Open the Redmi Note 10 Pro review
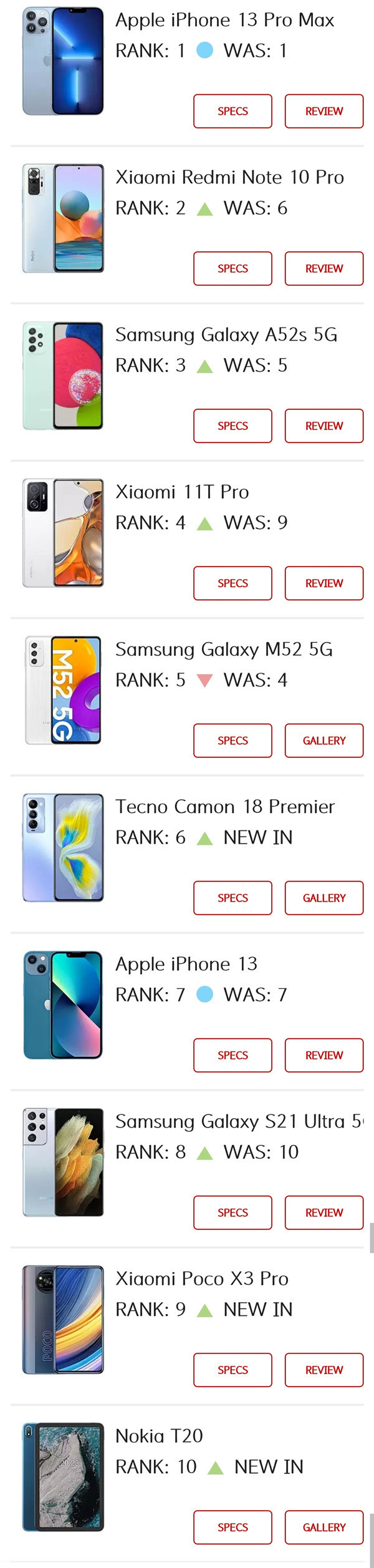 pos(324,268)
